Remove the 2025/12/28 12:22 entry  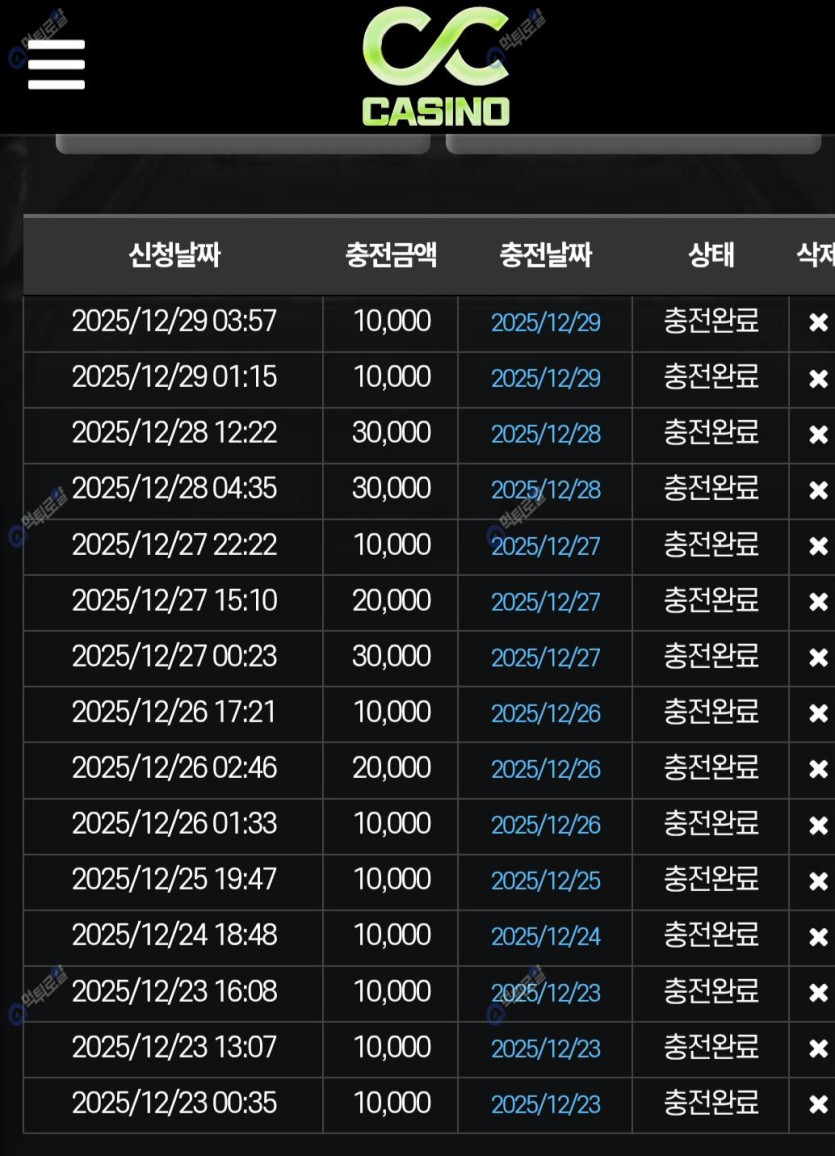818,435
